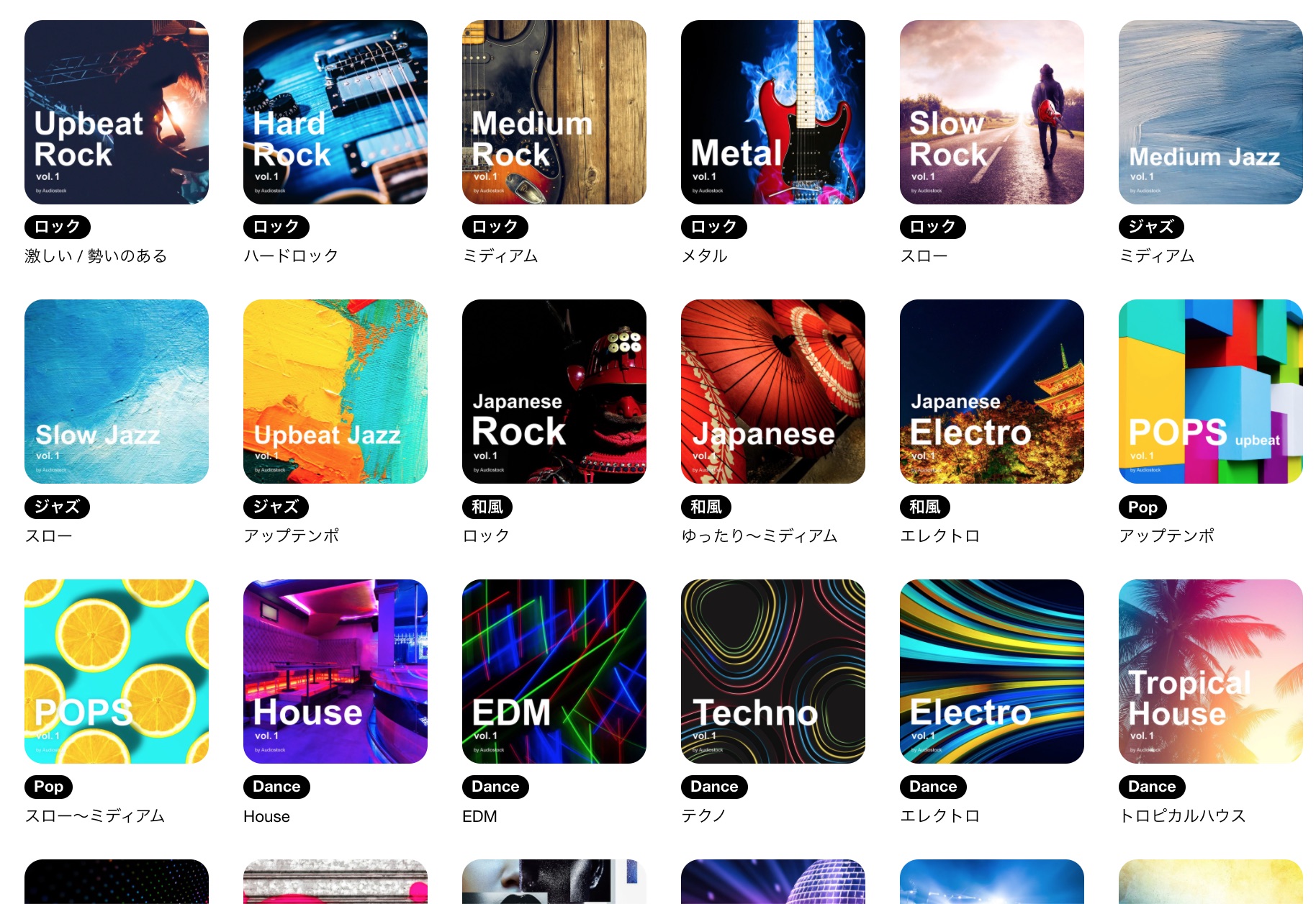Open the Techno vol. 1 album
This screenshot has height=904, width=1316.
pos(773,672)
